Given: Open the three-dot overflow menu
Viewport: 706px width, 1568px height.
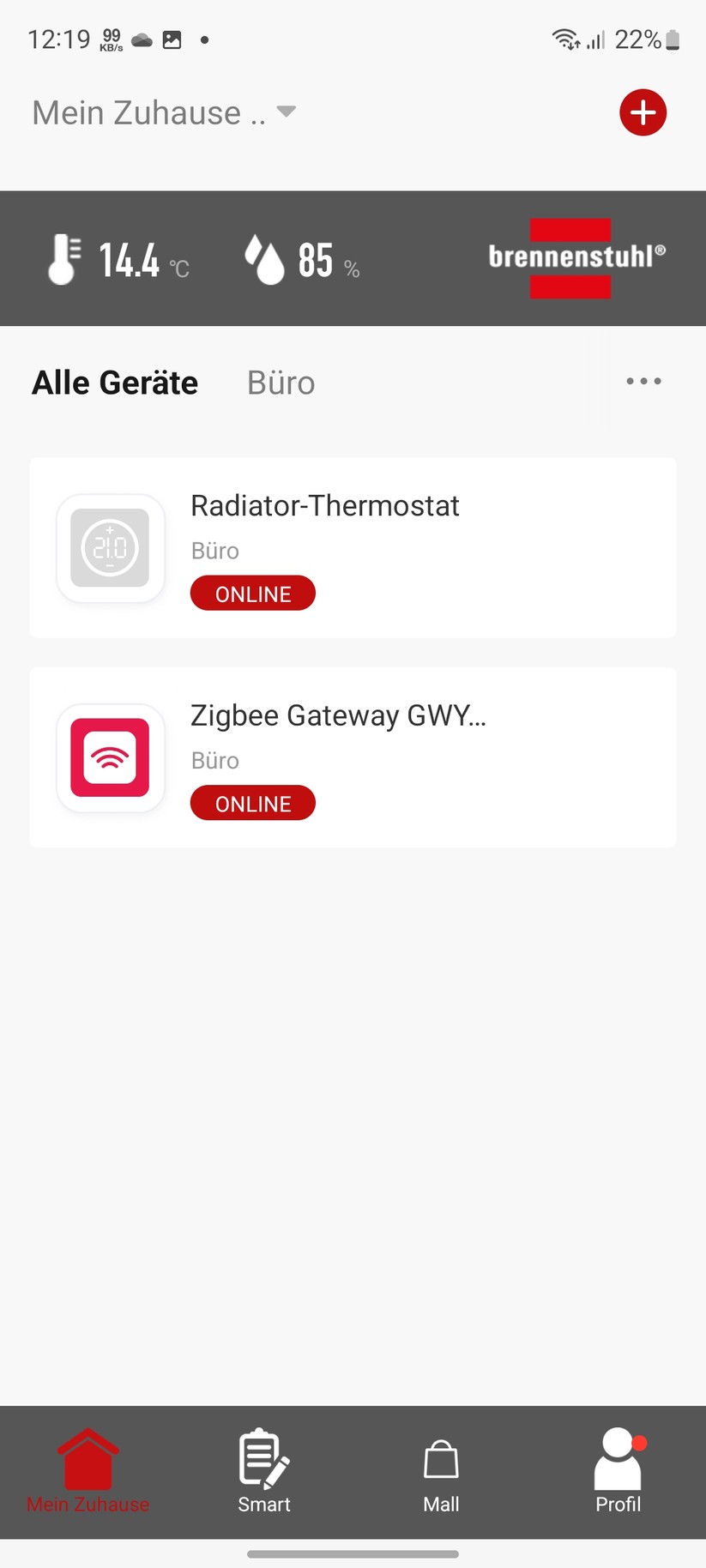Looking at the screenshot, I should (643, 381).
